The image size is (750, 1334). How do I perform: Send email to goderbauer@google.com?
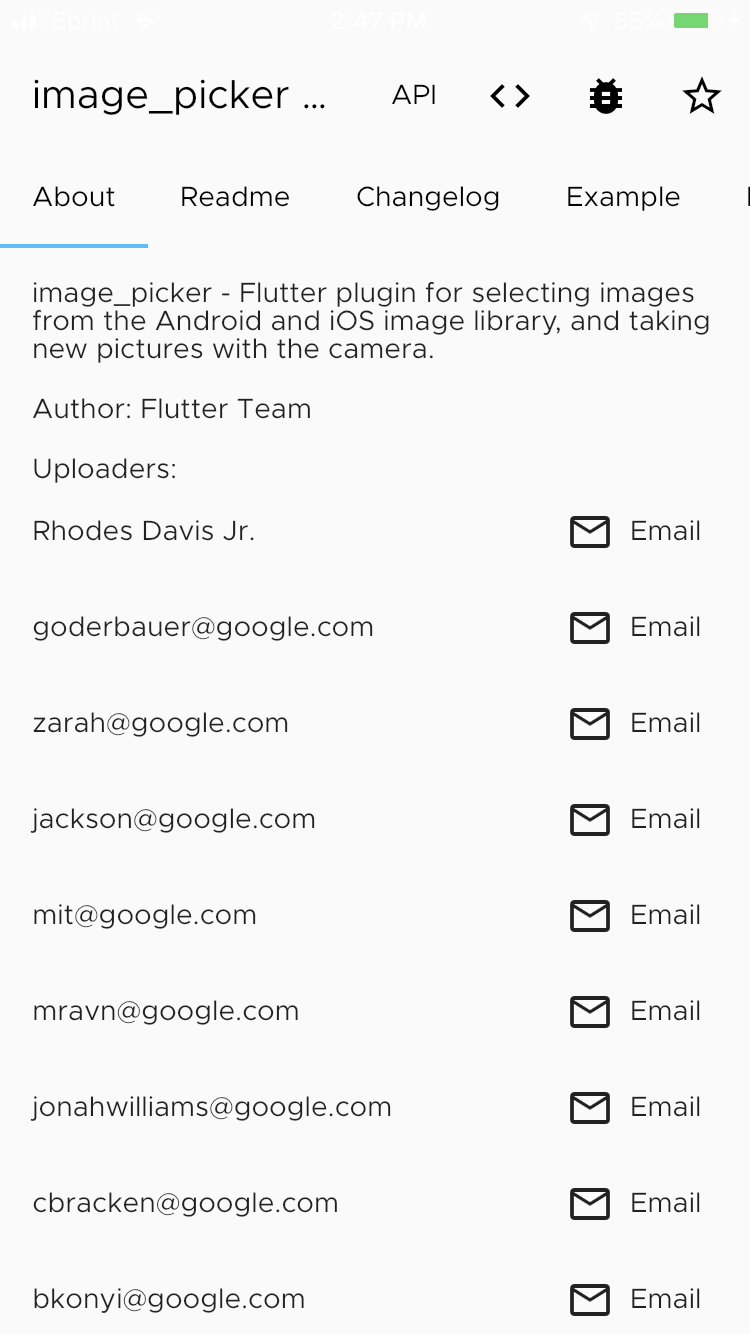(x=636, y=627)
